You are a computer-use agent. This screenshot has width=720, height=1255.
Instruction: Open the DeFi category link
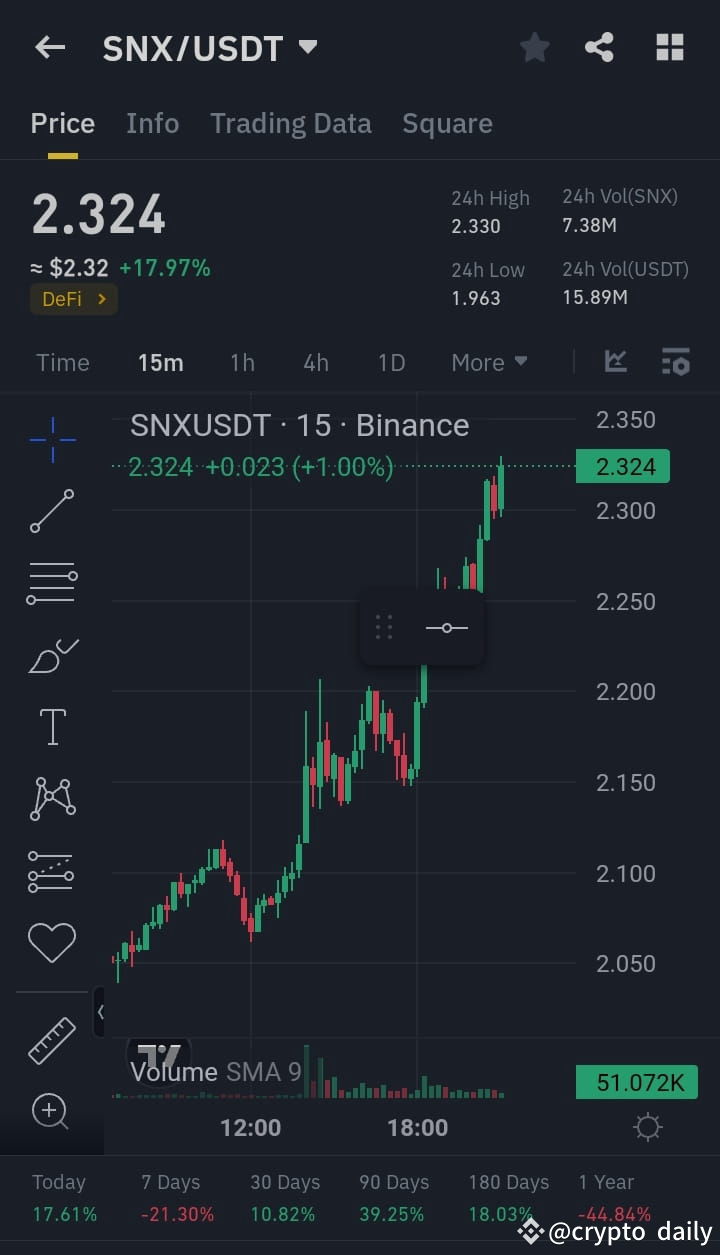(73, 299)
